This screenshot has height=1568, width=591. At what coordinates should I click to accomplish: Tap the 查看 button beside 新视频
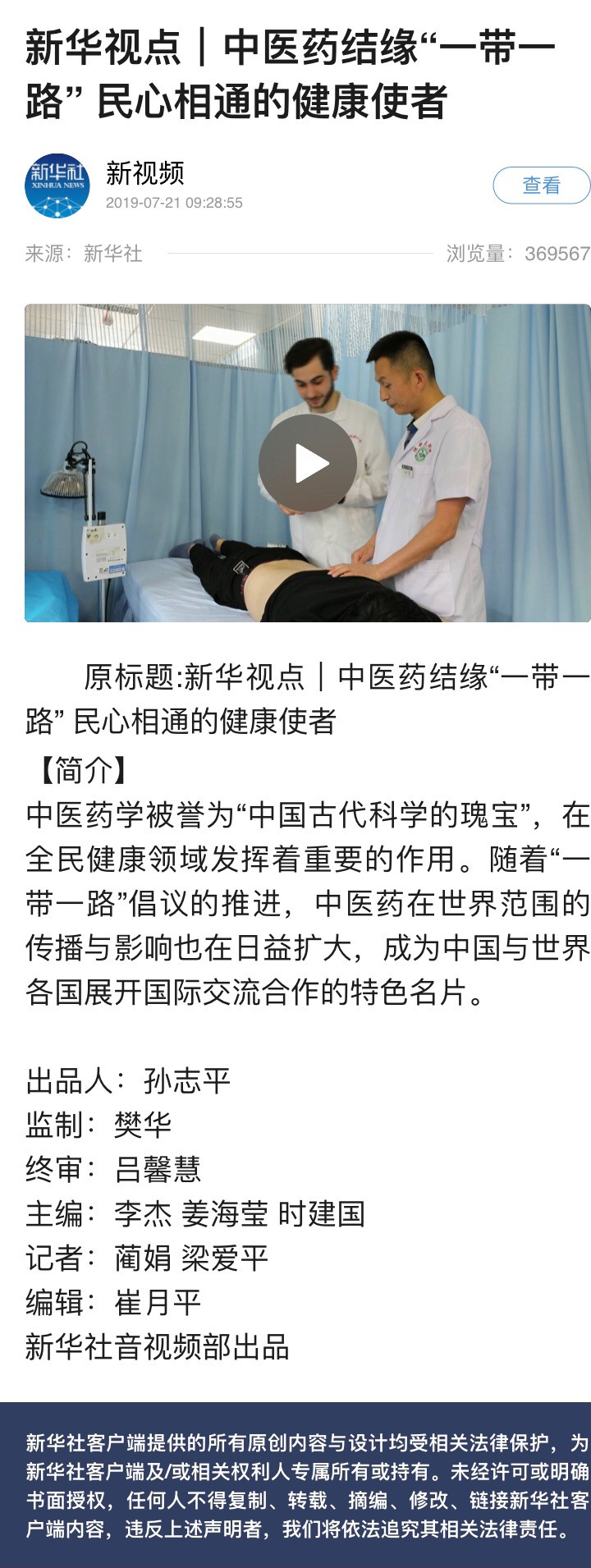(x=541, y=186)
